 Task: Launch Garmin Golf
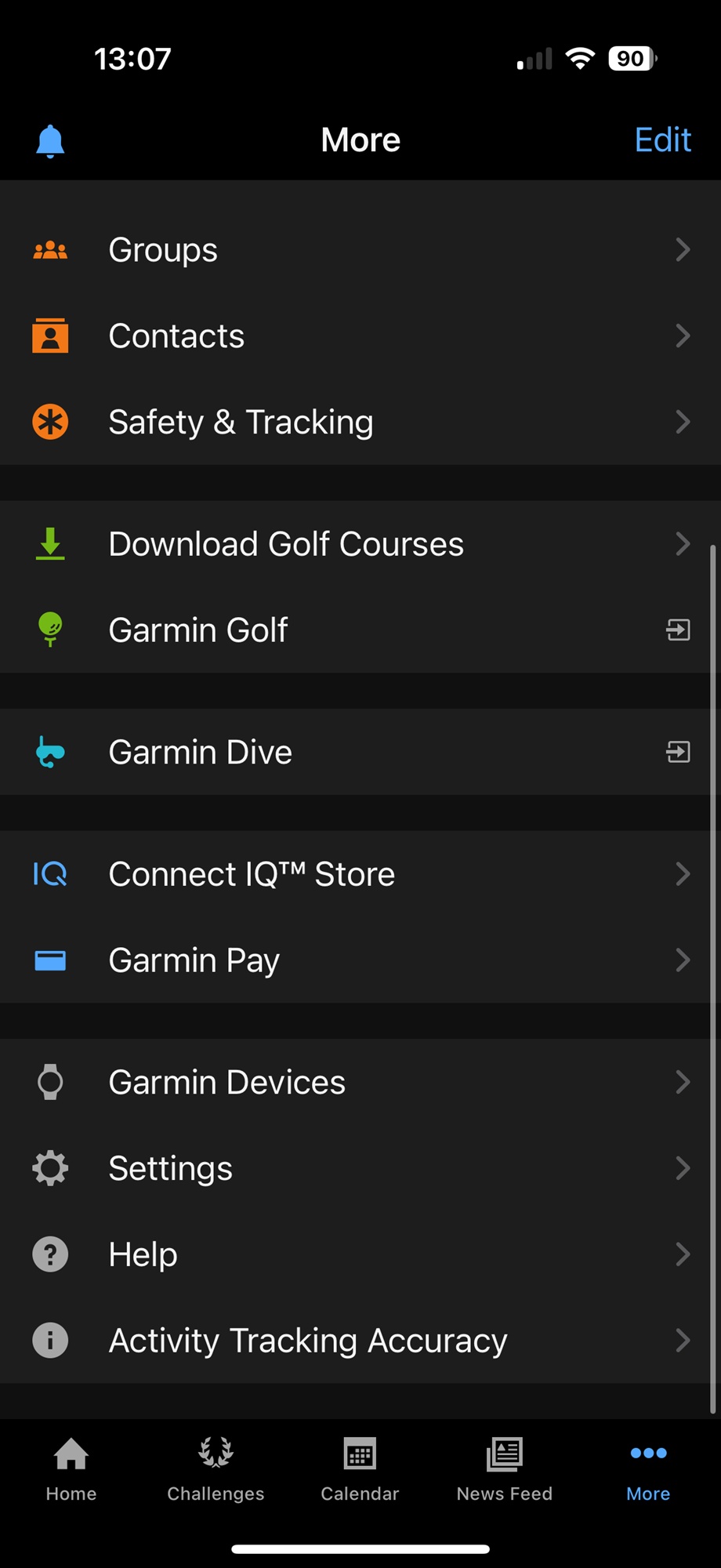point(360,630)
